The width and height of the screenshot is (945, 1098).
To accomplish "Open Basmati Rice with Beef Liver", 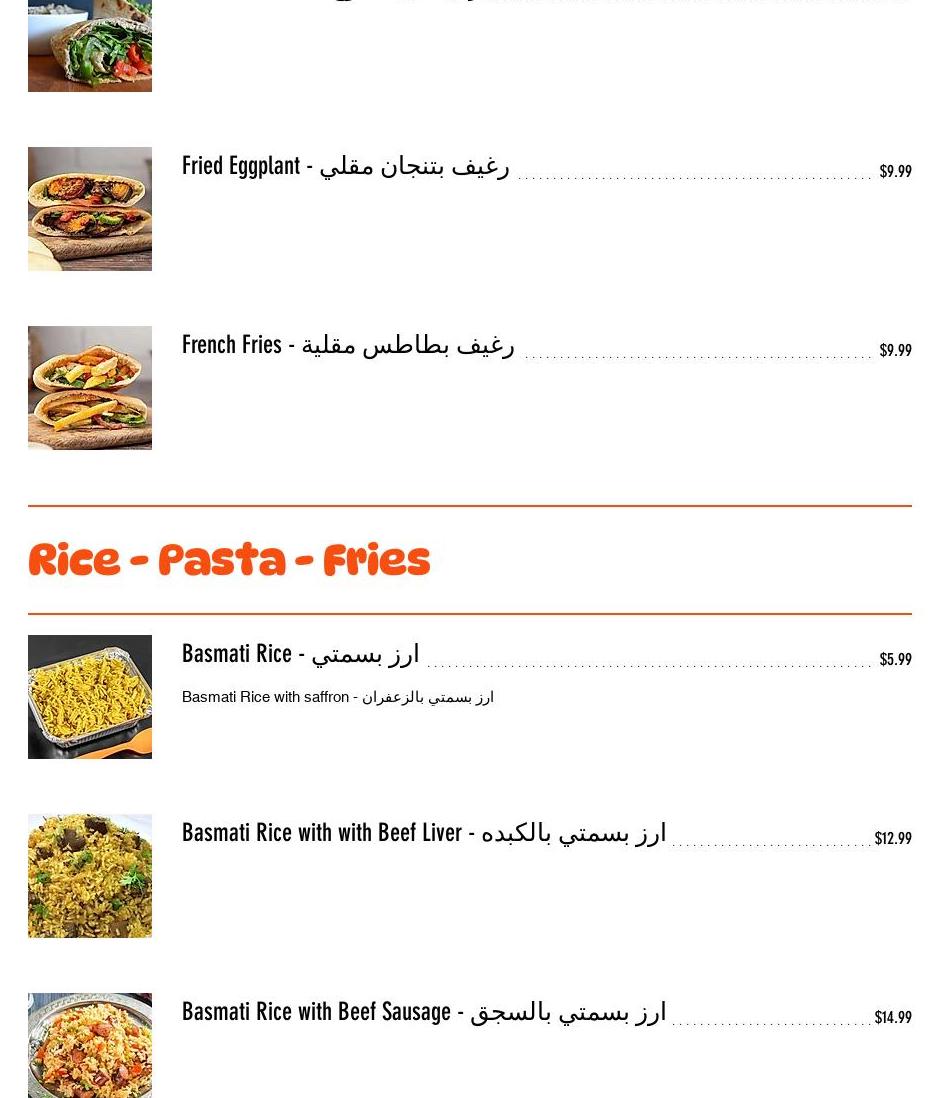I will point(423,834).
